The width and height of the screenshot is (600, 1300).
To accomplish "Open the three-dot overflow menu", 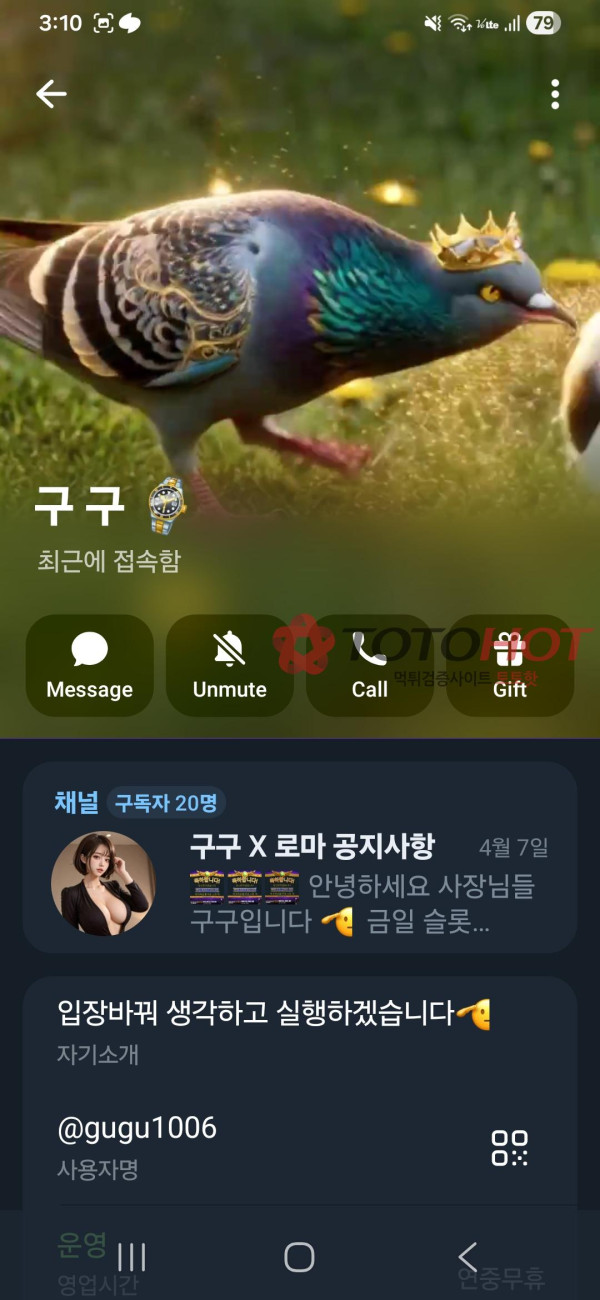I will tap(555, 94).
